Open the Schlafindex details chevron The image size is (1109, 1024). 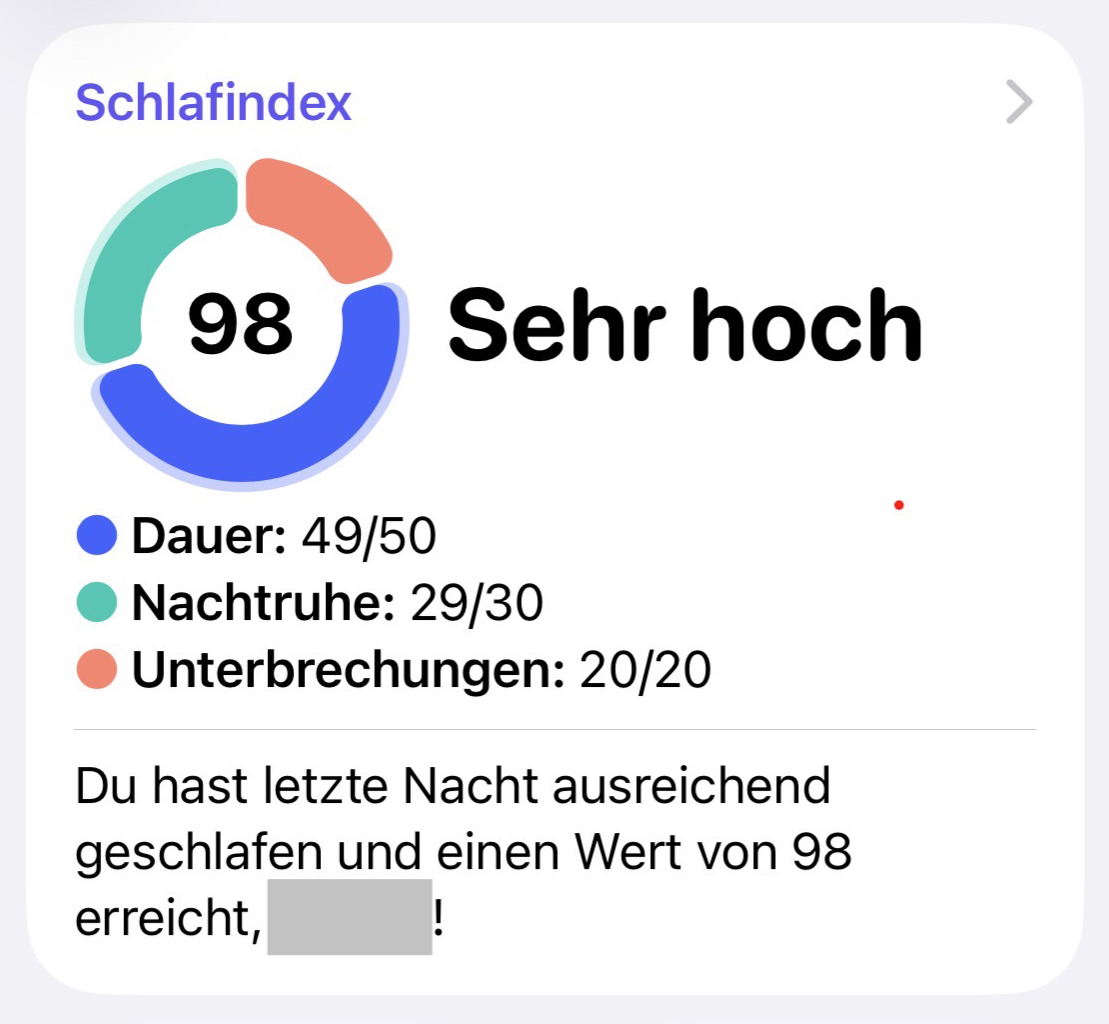pyautogui.click(x=1018, y=102)
